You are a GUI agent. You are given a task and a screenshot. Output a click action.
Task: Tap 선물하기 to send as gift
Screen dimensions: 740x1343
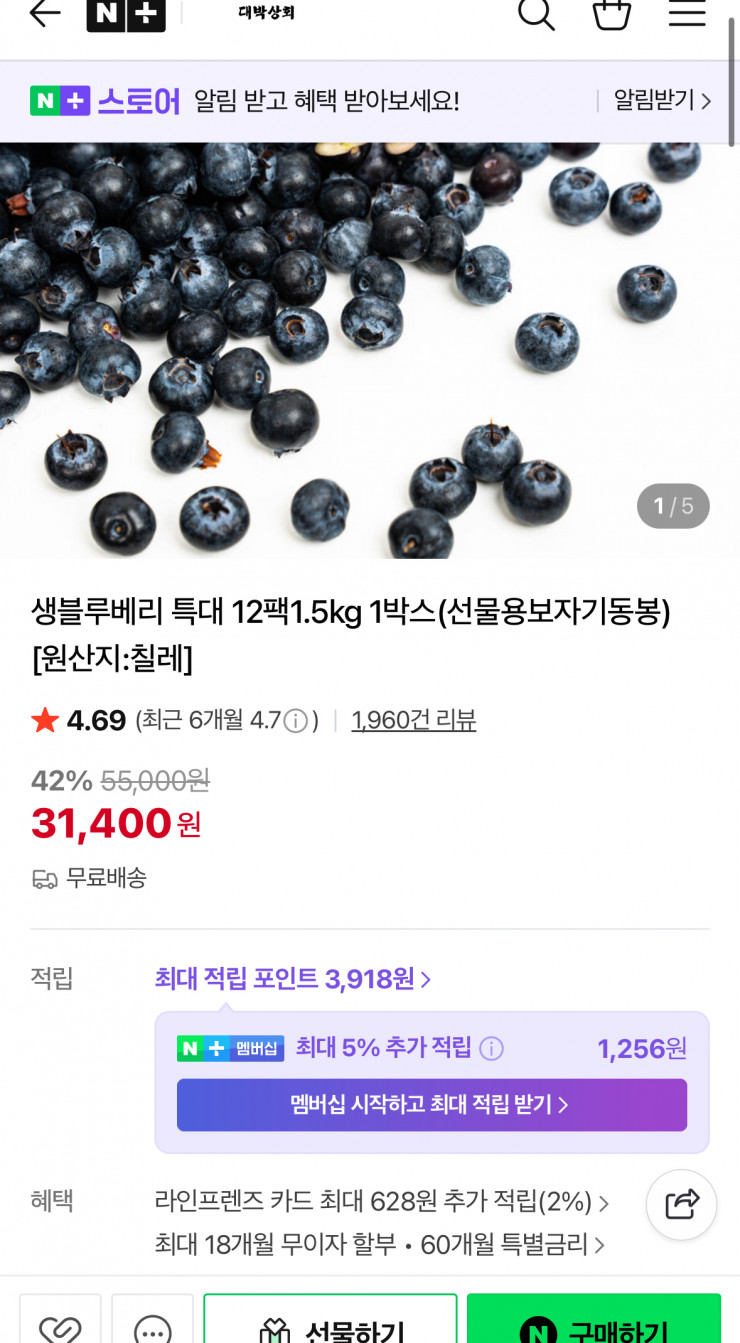[x=330, y=1327]
